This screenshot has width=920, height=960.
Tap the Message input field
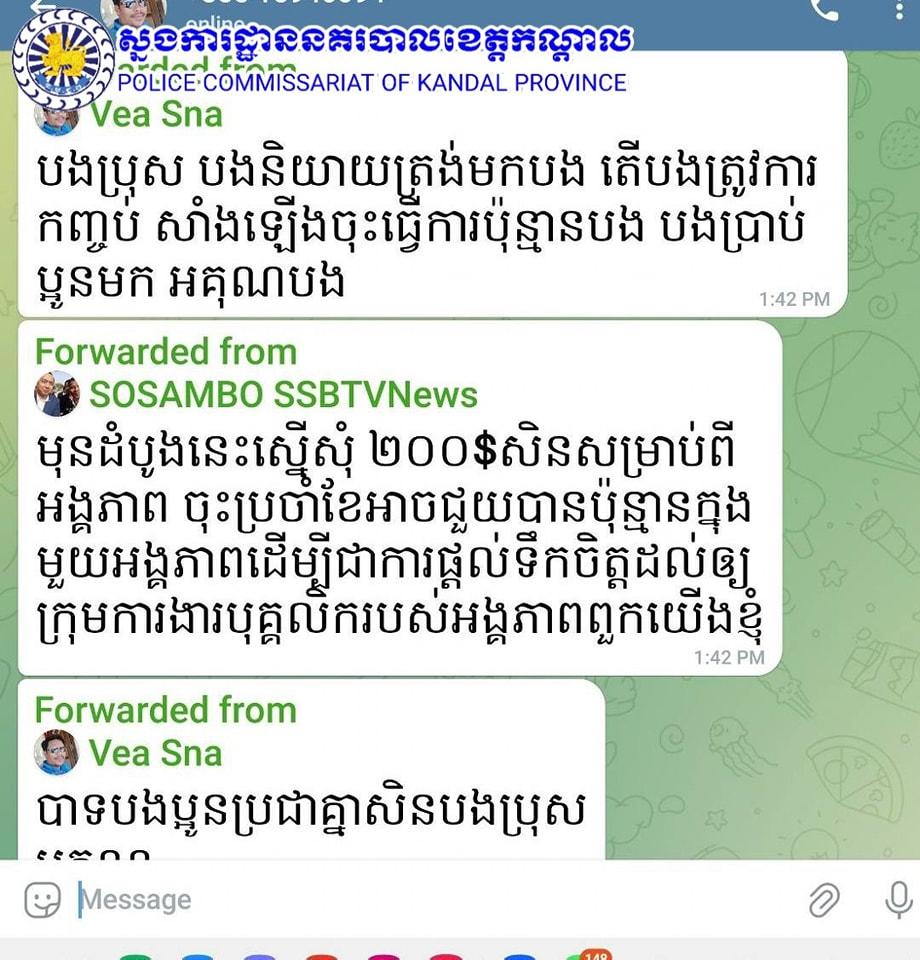(400, 900)
